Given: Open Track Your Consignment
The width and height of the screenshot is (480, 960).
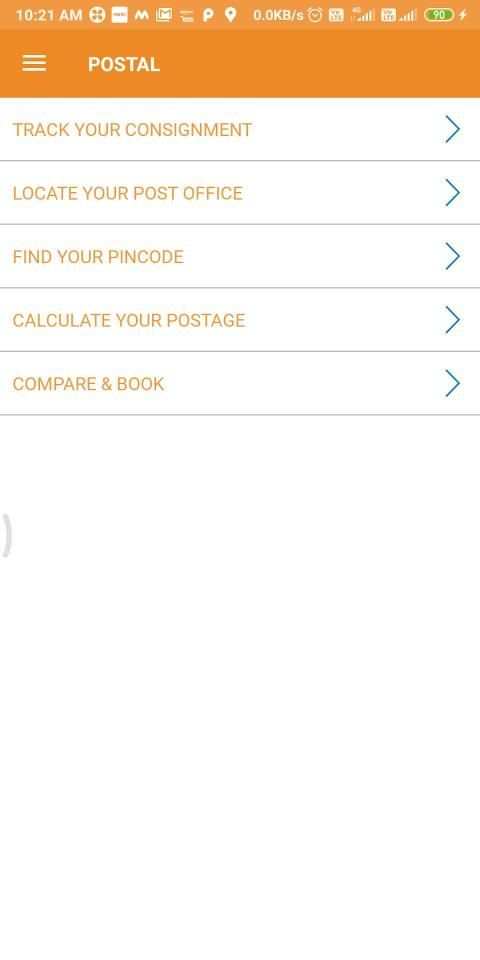Looking at the screenshot, I should [240, 129].
